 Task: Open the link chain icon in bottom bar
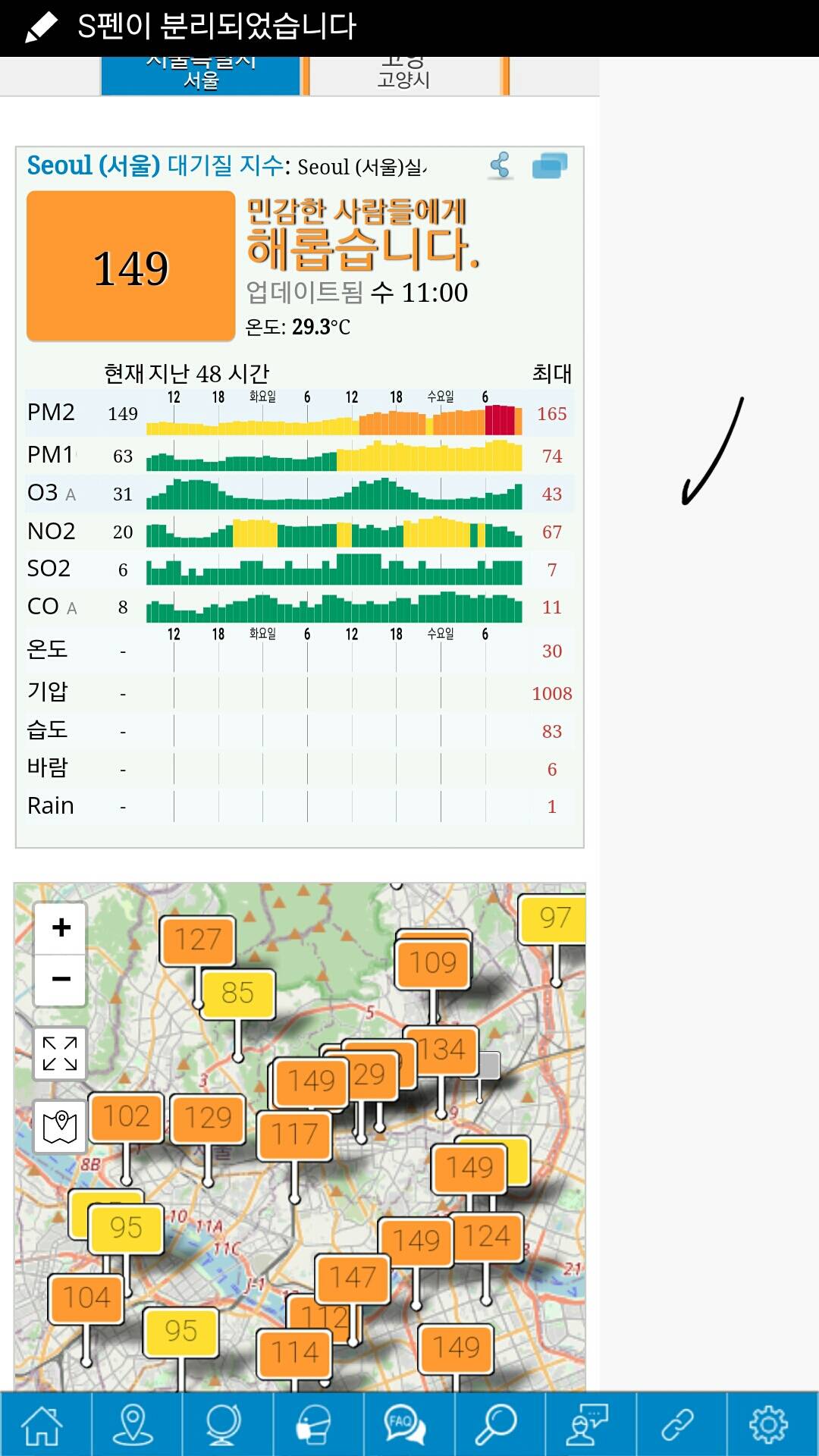(677, 1425)
